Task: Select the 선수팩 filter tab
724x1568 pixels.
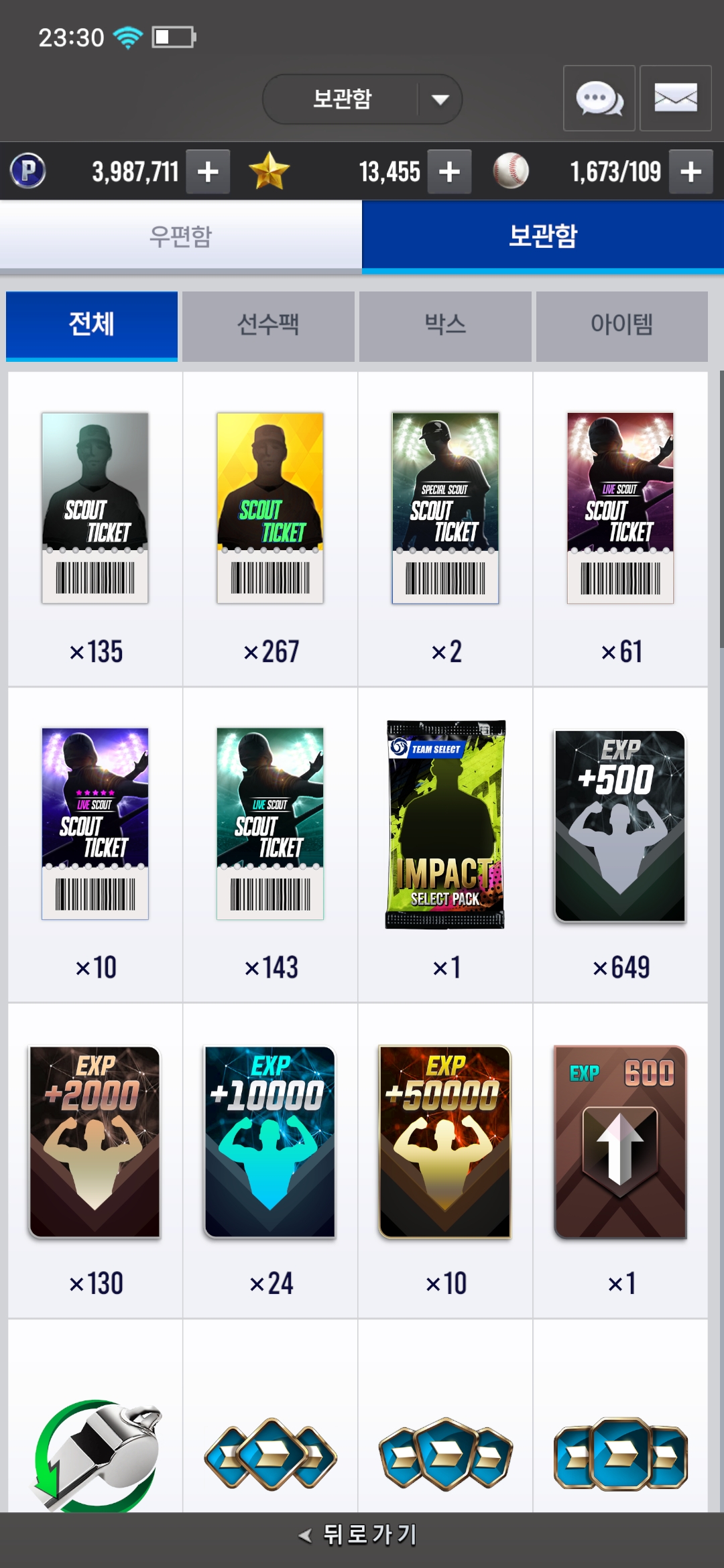Action: click(x=268, y=326)
